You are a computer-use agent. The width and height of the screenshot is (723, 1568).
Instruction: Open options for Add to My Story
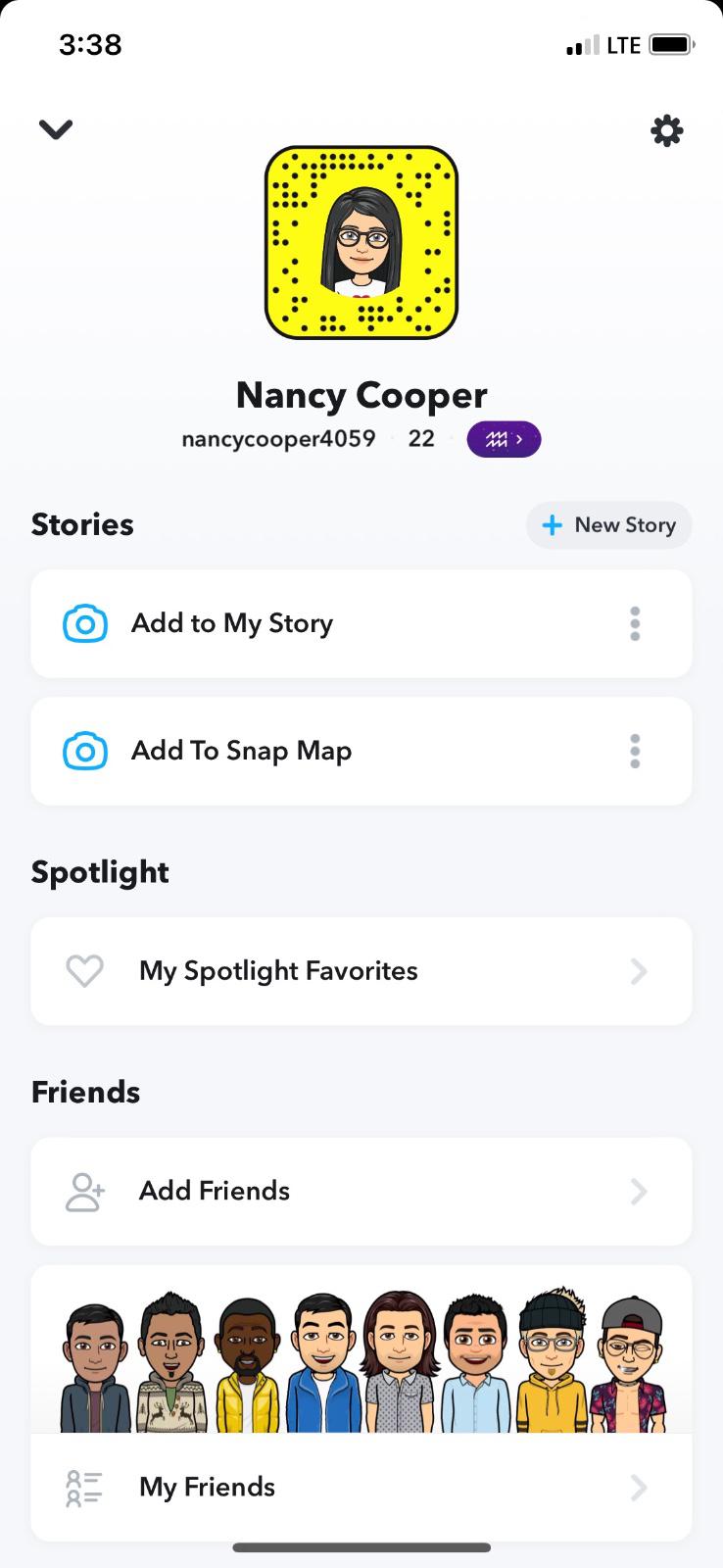tap(635, 623)
